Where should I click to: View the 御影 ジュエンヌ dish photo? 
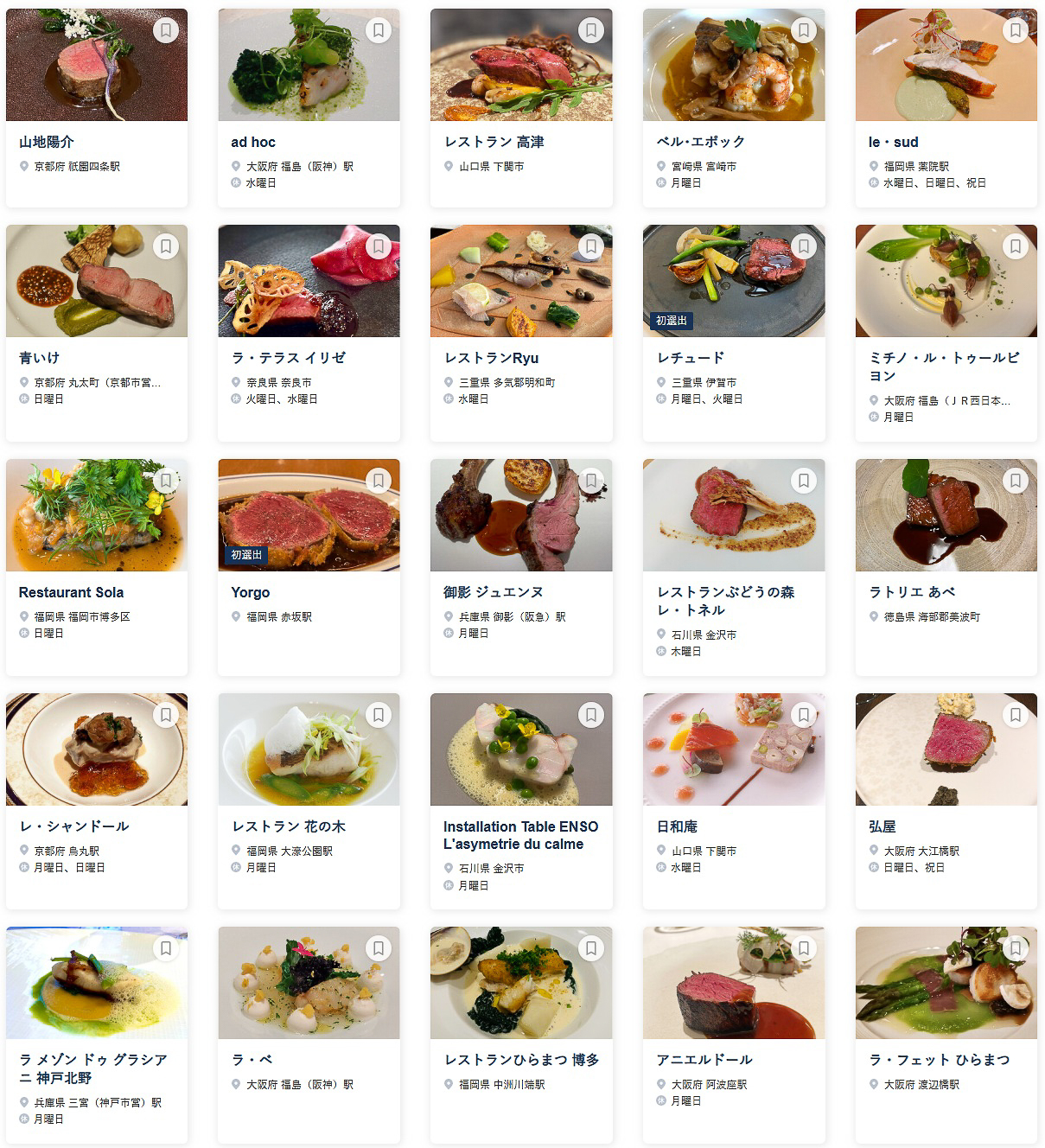pyautogui.click(x=520, y=514)
